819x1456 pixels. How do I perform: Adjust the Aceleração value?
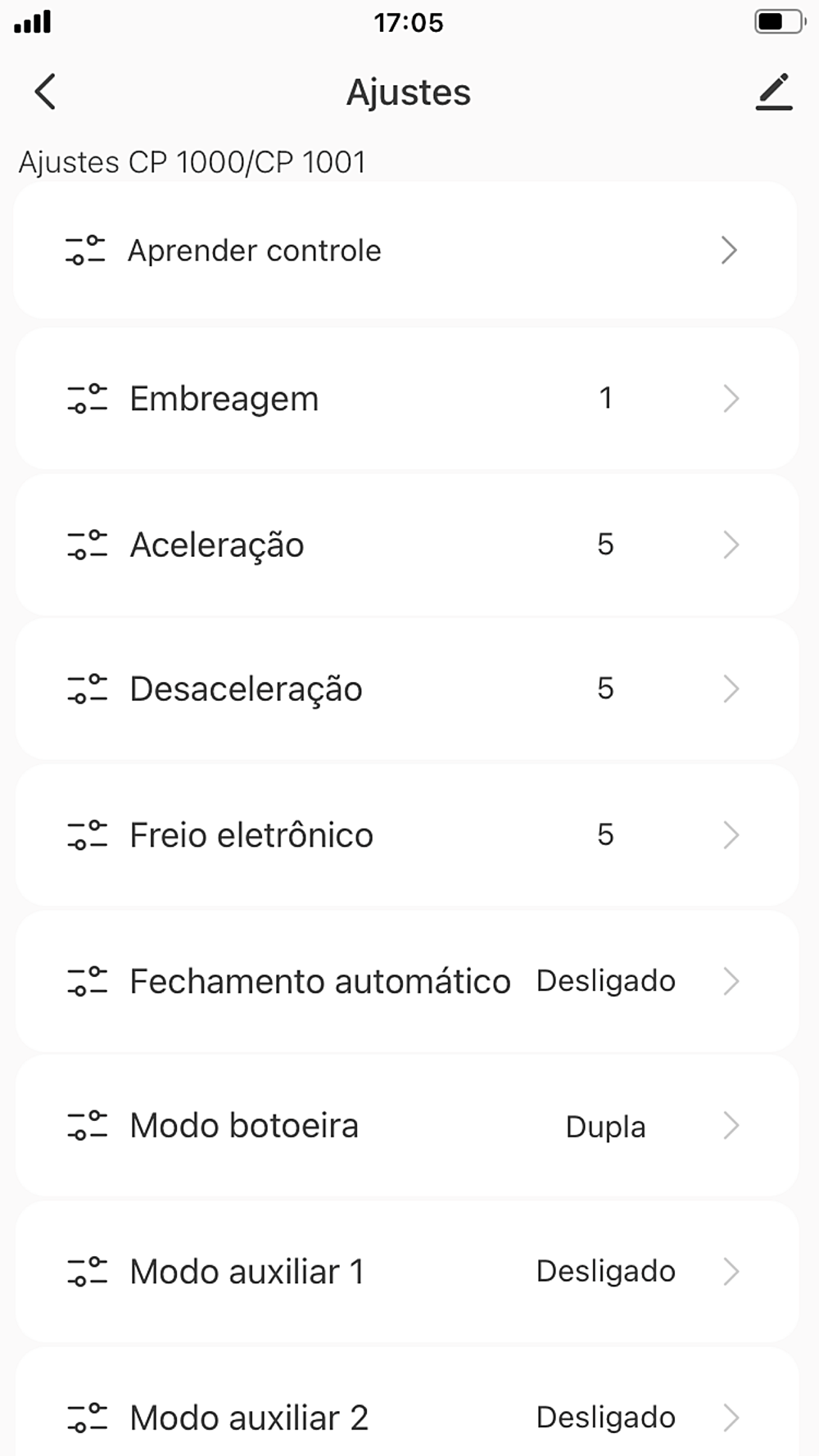click(x=405, y=545)
